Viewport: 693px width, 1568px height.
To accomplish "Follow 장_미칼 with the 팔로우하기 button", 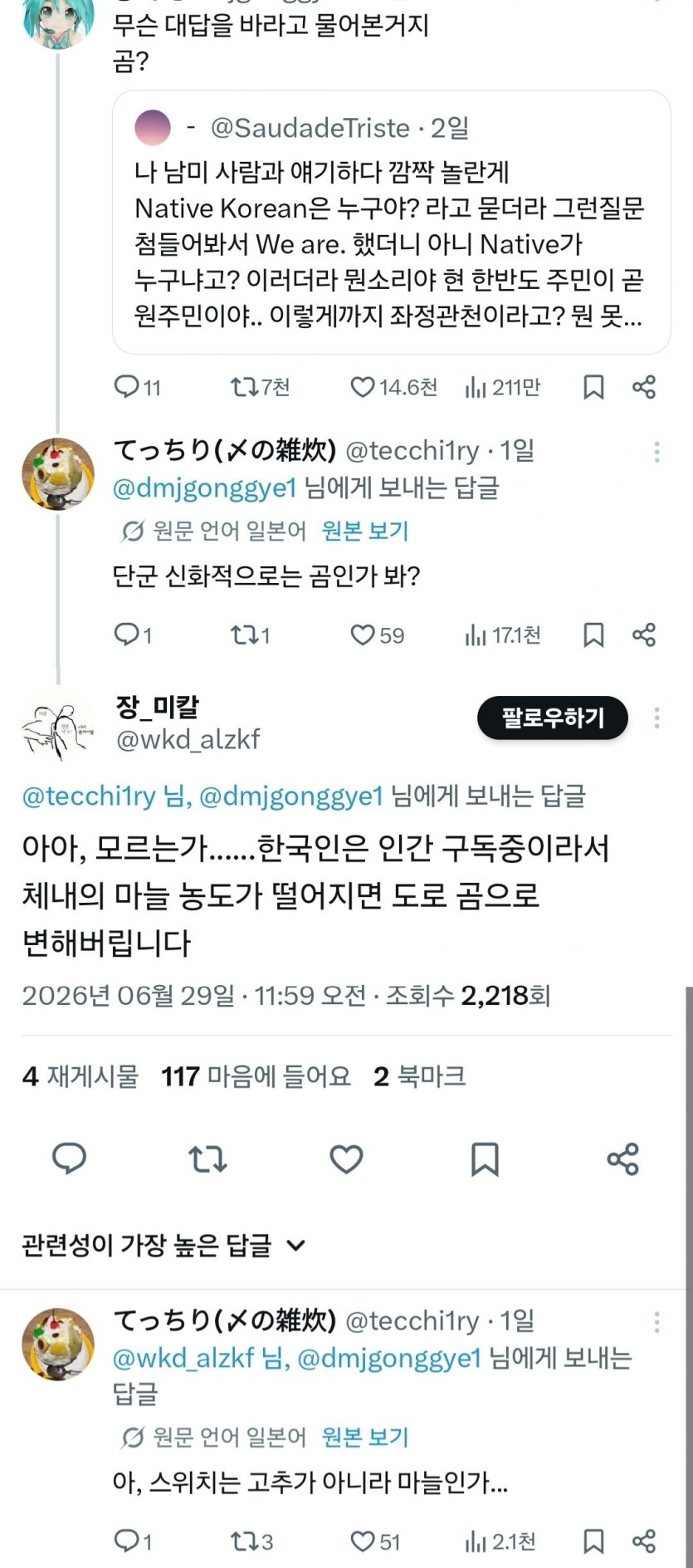I will coord(553,718).
